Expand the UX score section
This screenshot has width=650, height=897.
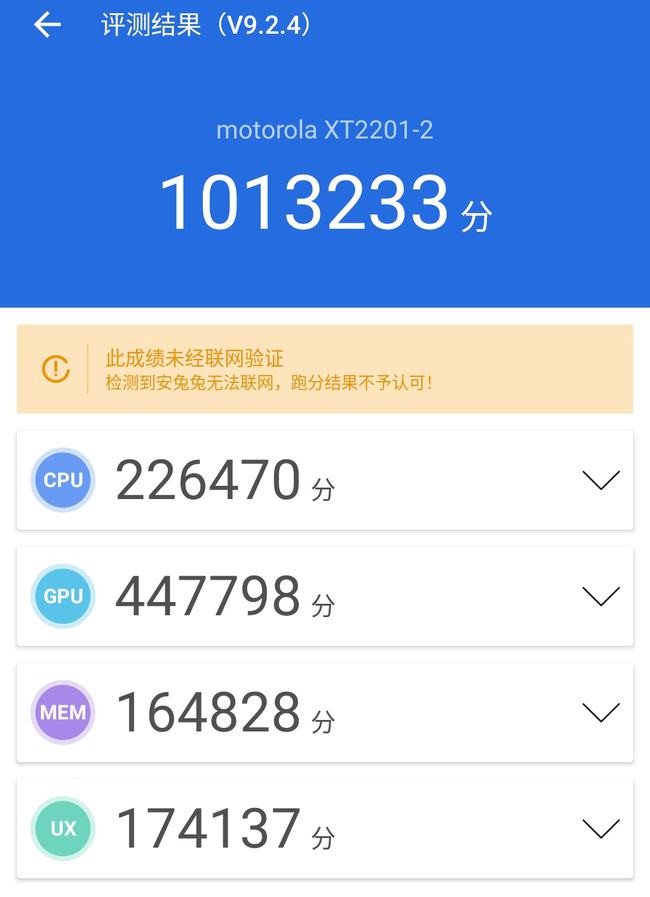pyautogui.click(x=600, y=829)
